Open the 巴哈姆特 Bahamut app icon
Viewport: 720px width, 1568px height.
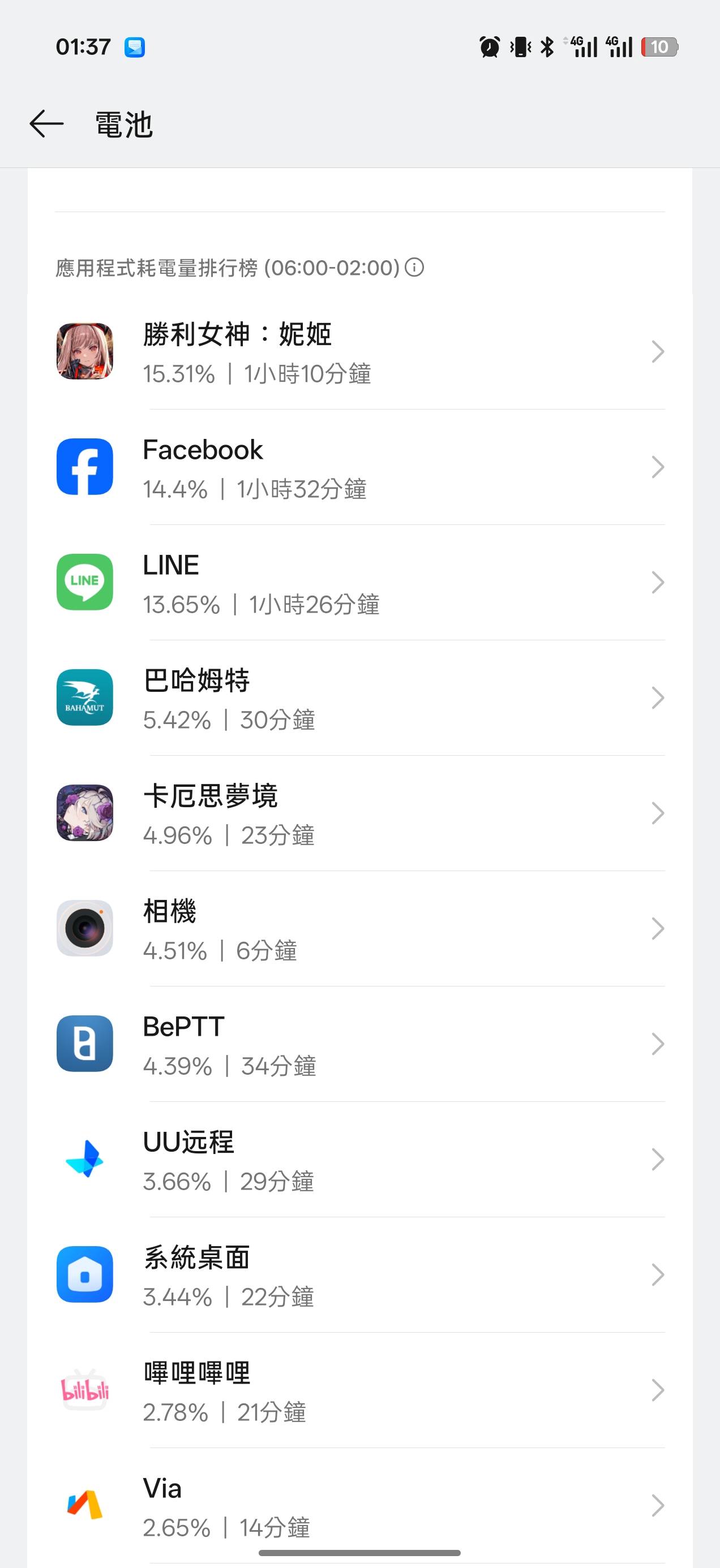tap(85, 697)
